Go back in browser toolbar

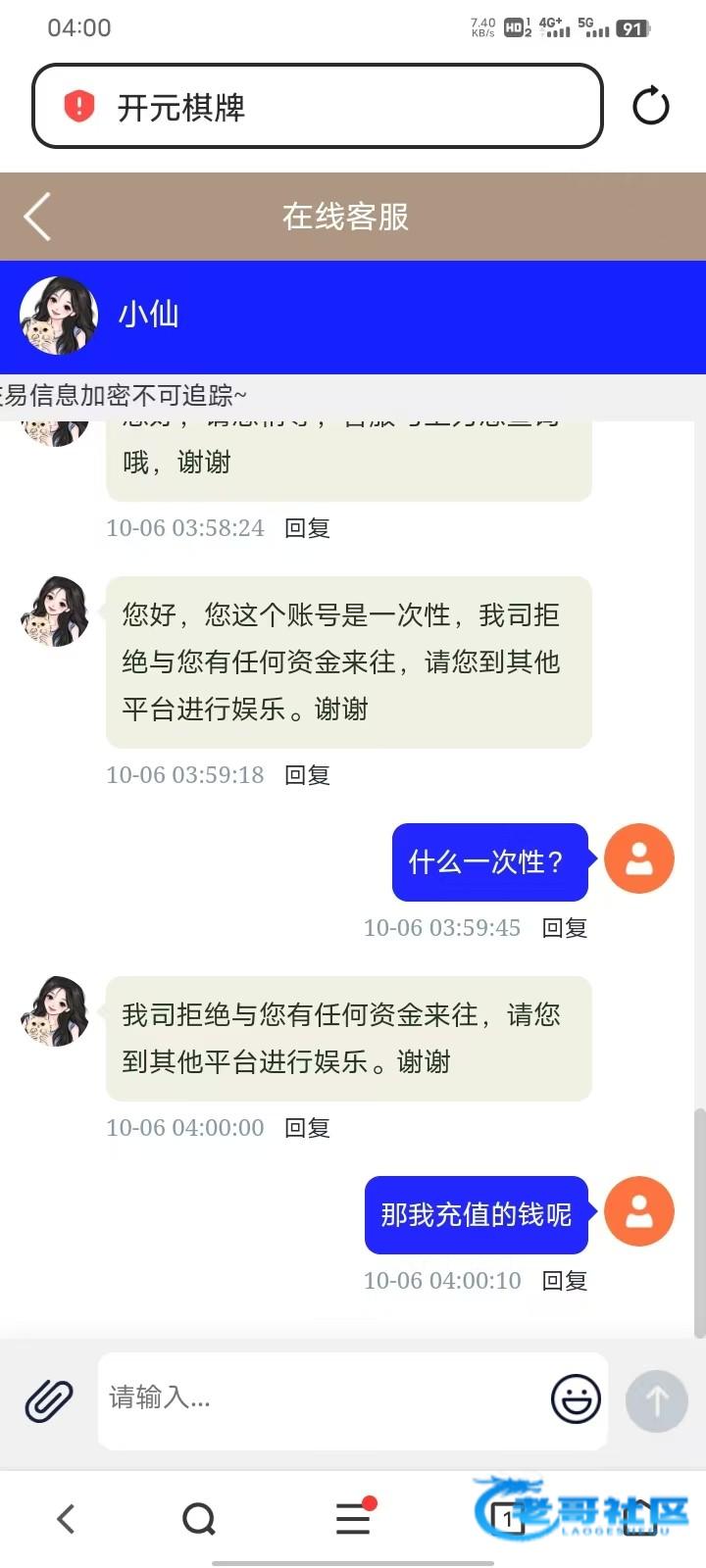click(66, 1519)
